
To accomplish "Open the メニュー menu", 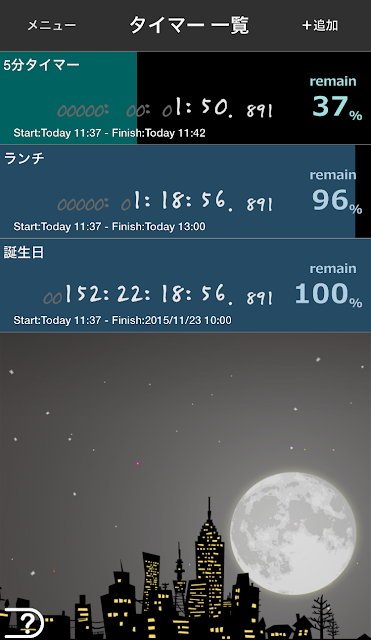I will pyautogui.click(x=51, y=25).
